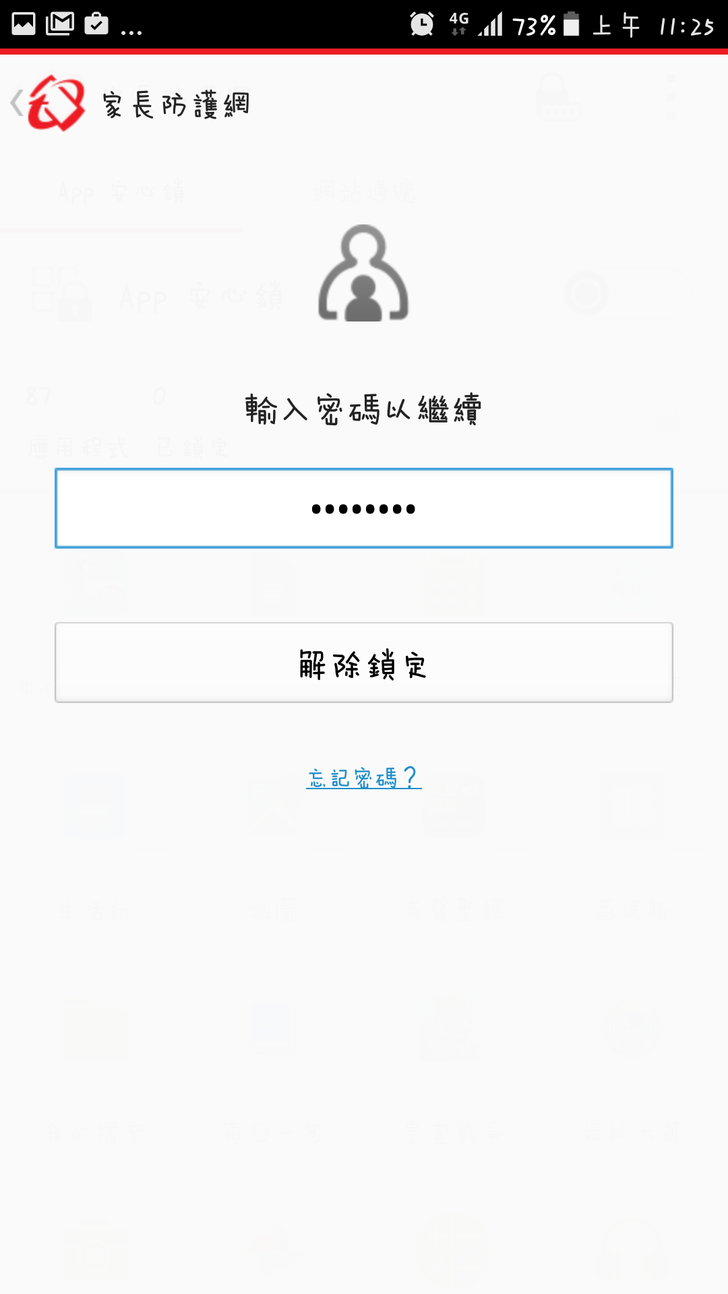Go back via the 家長防護網 back arrow
728x1294 pixels.
(18, 103)
